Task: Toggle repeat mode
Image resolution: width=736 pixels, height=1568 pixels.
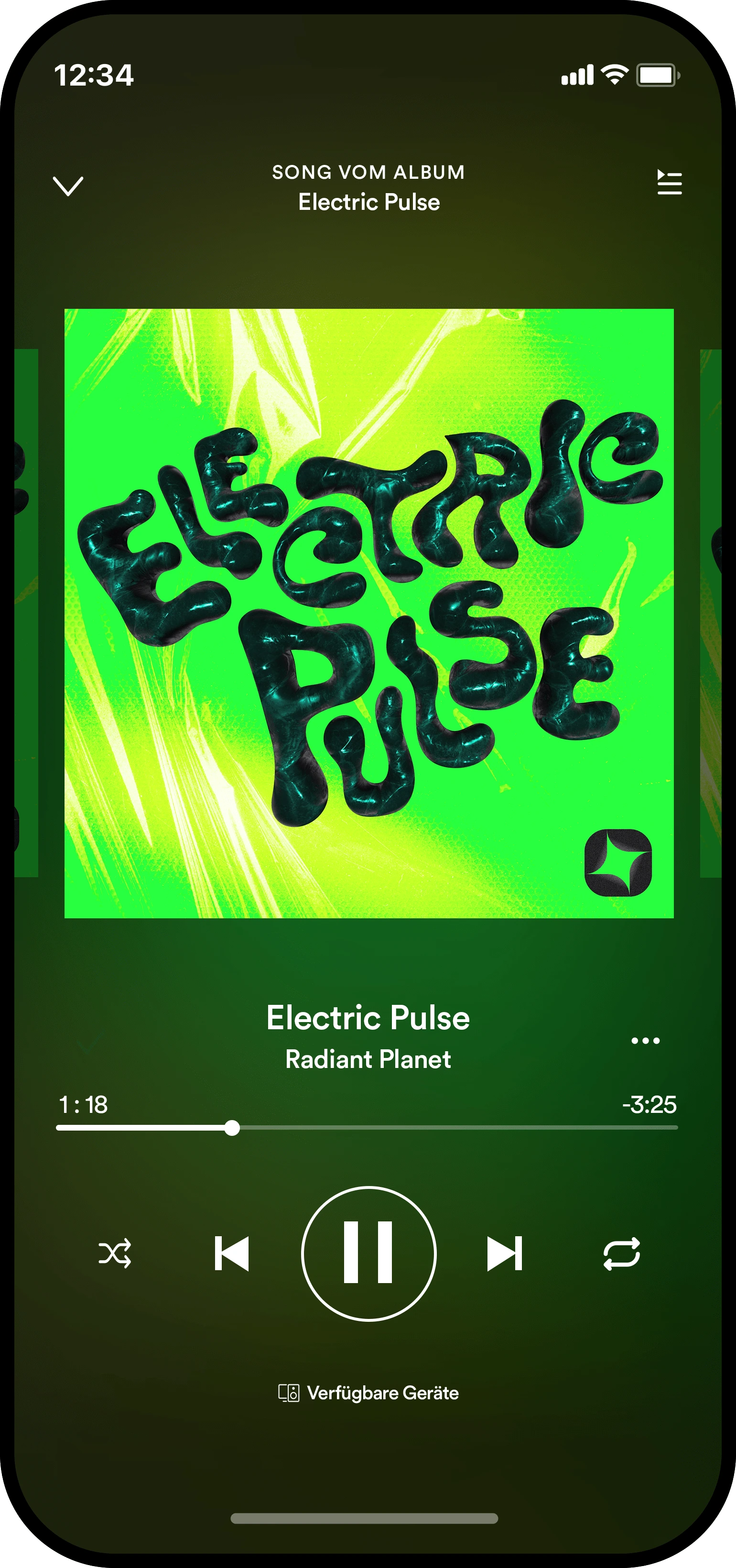Action: 622,1253
